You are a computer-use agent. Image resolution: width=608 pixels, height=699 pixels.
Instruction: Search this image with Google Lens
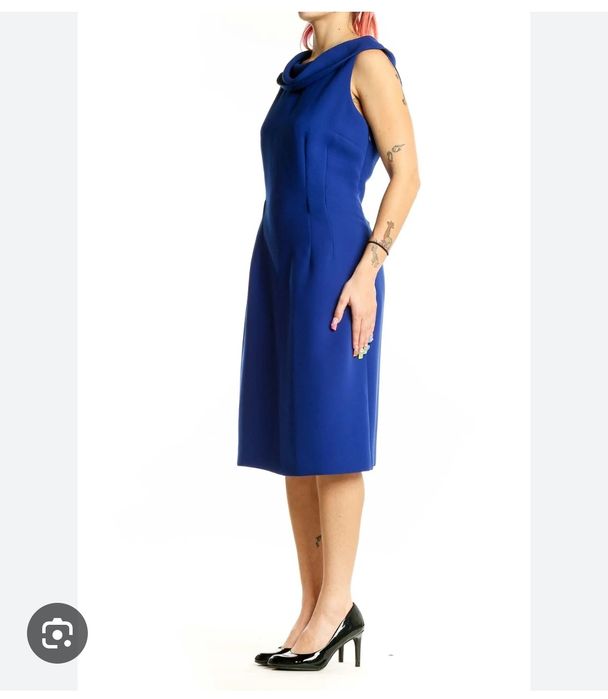(x=57, y=633)
